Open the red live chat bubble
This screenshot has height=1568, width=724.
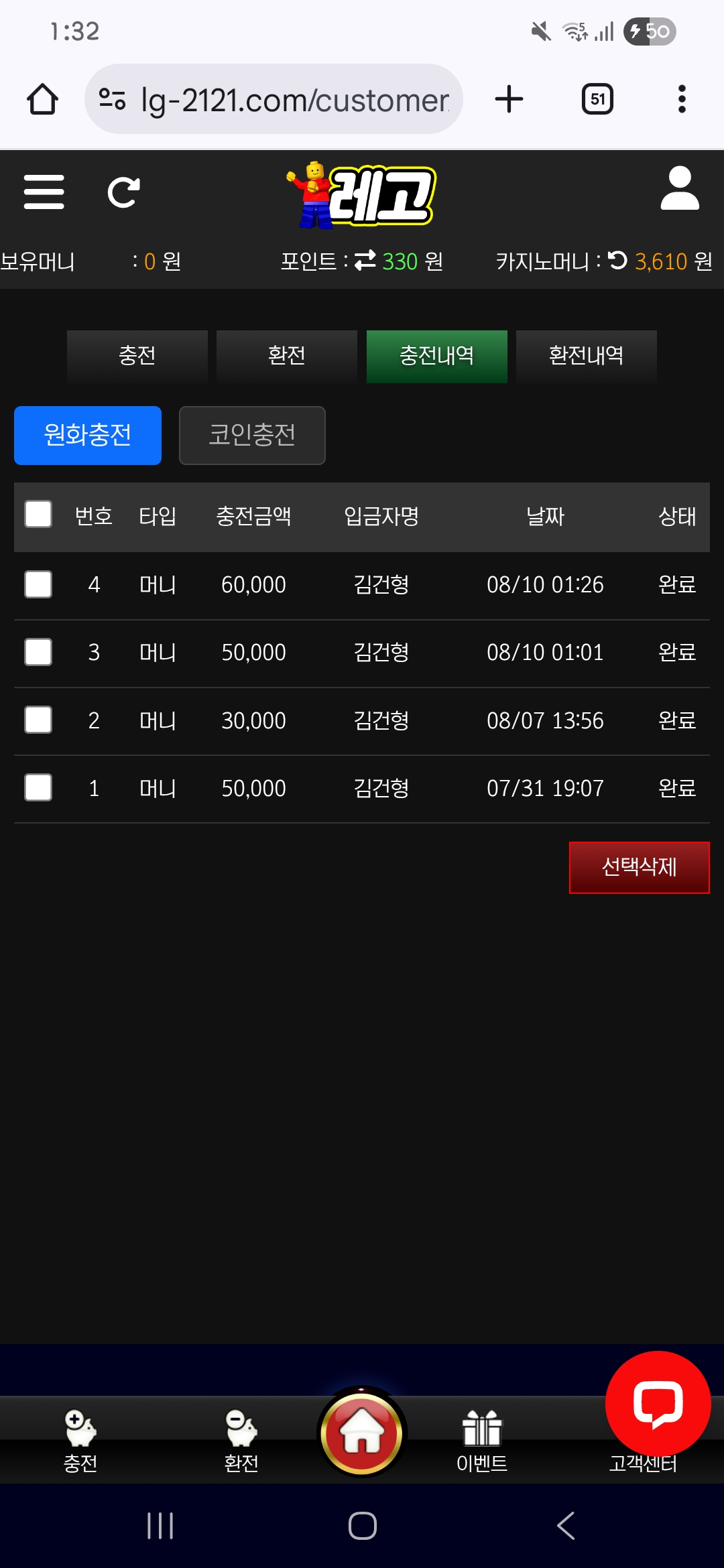pyautogui.click(x=658, y=1403)
